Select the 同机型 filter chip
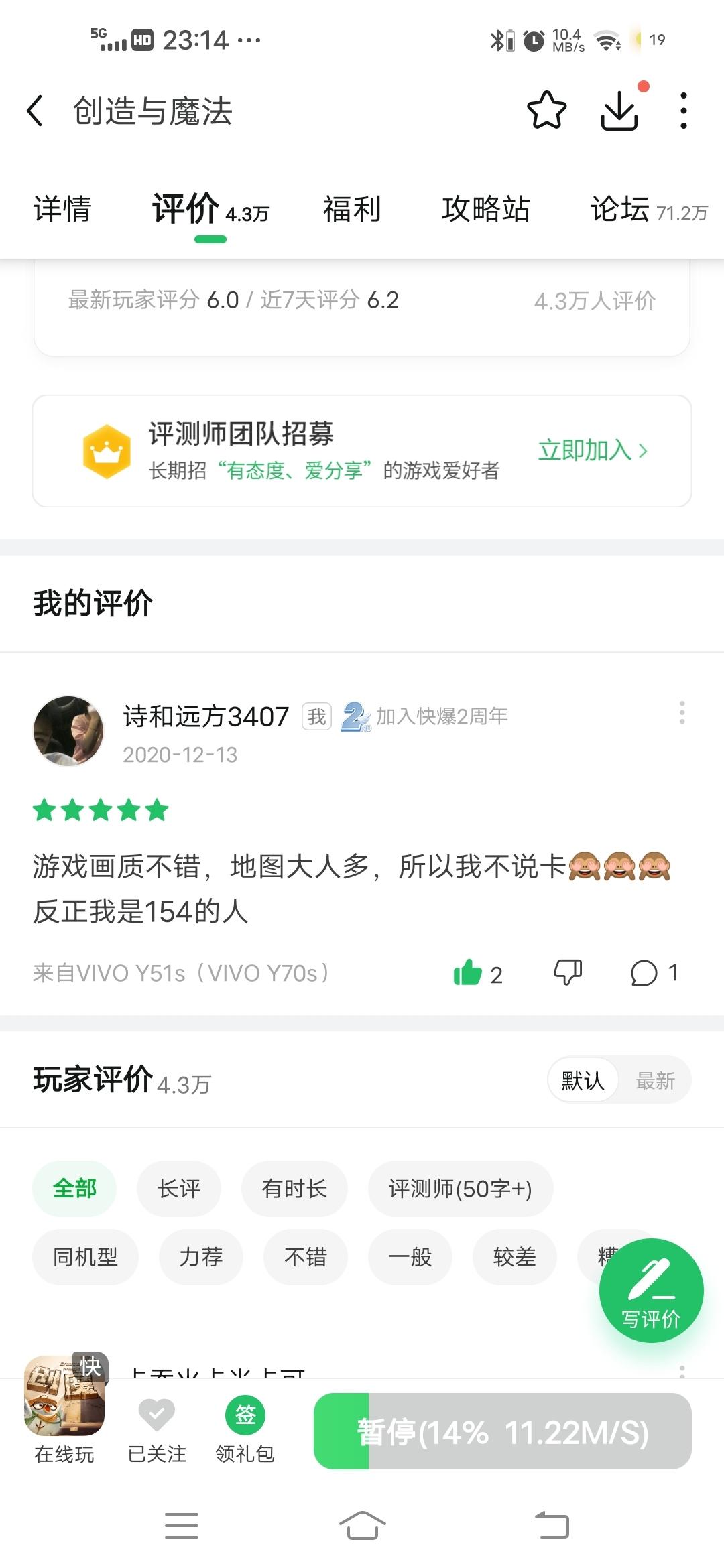The width and height of the screenshot is (724, 1568). pyautogui.click(x=85, y=1257)
